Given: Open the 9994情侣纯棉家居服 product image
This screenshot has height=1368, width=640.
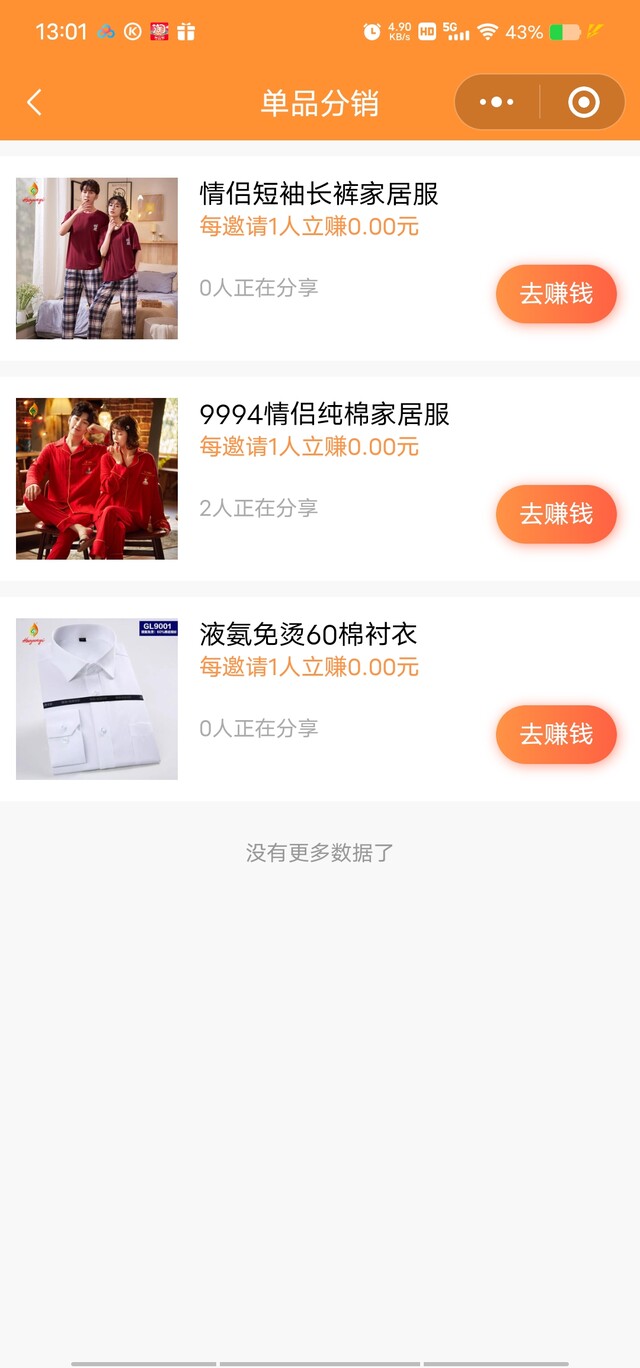Looking at the screenshot, I should click(97, 479).
